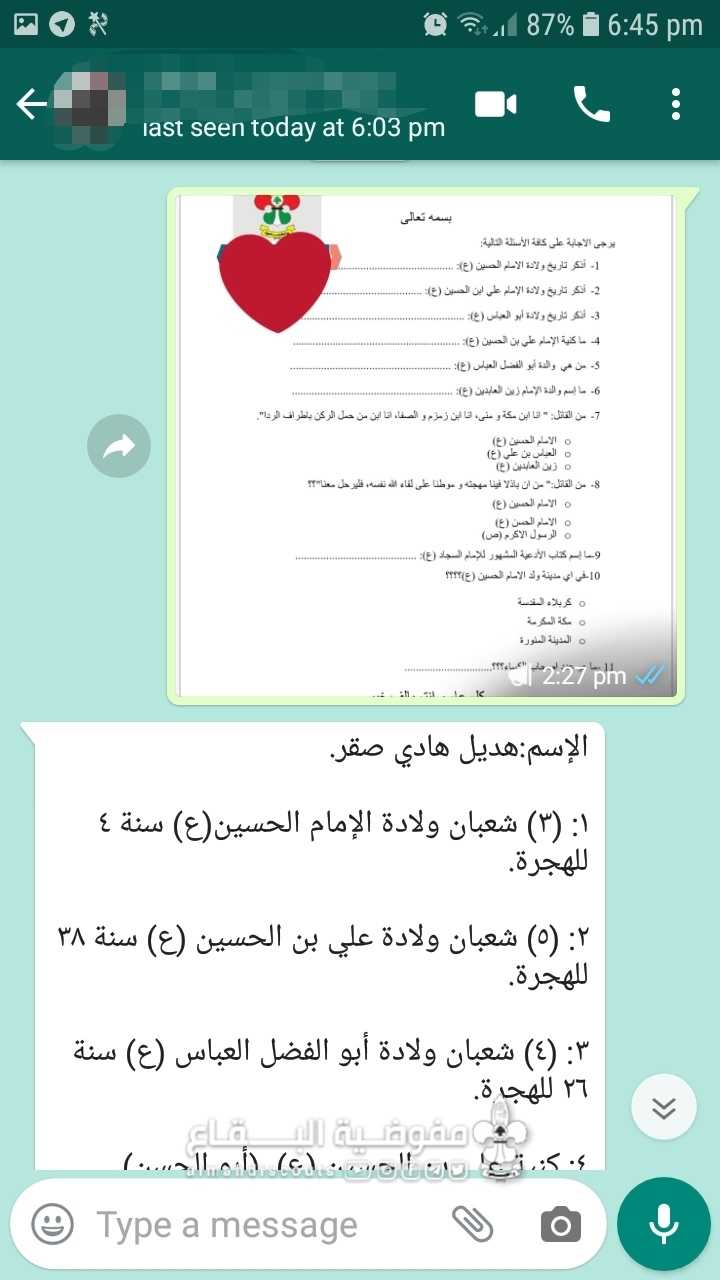Jump to the latest messages
Viewport: 720px width, 1280px height.
(x=664, y=1107)
